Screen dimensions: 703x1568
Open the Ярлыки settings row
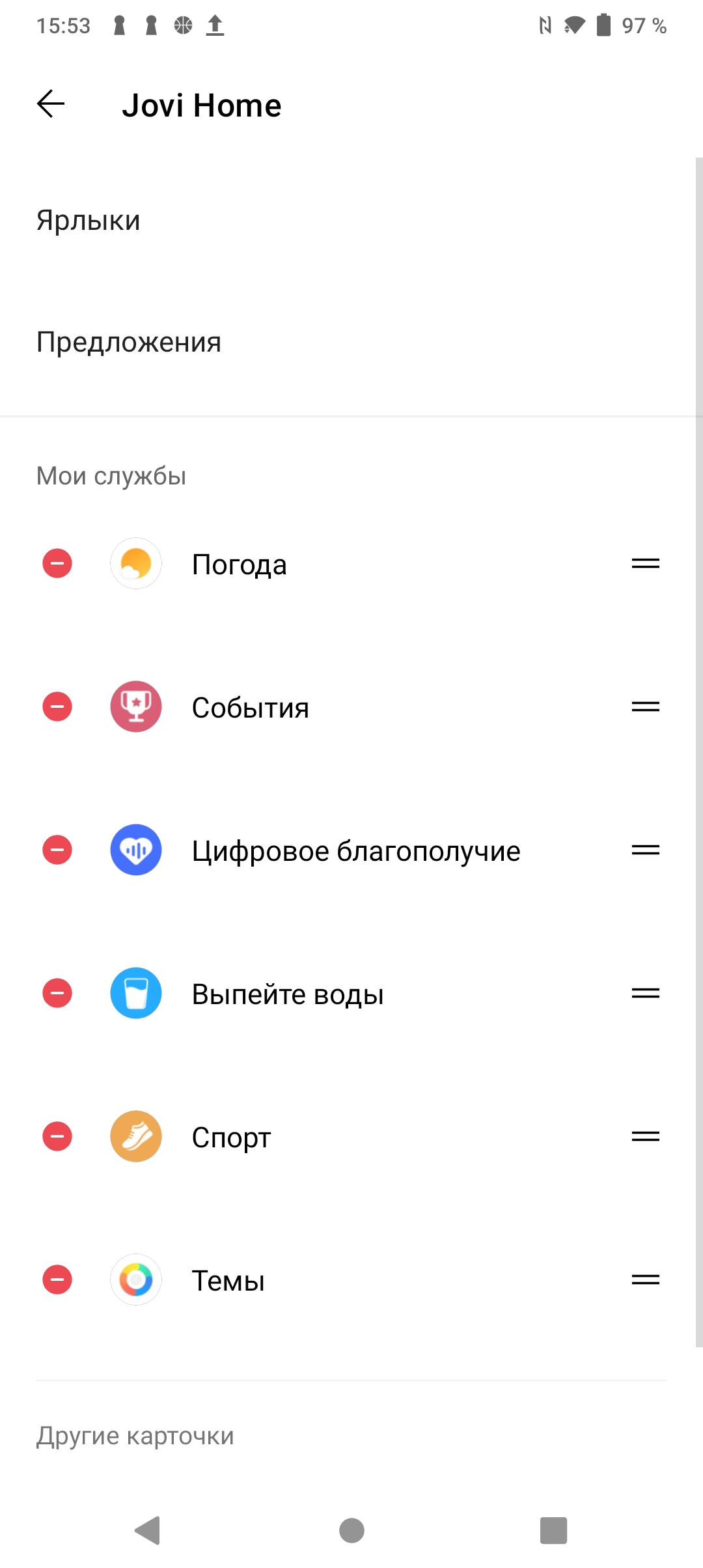coord(351,221)
